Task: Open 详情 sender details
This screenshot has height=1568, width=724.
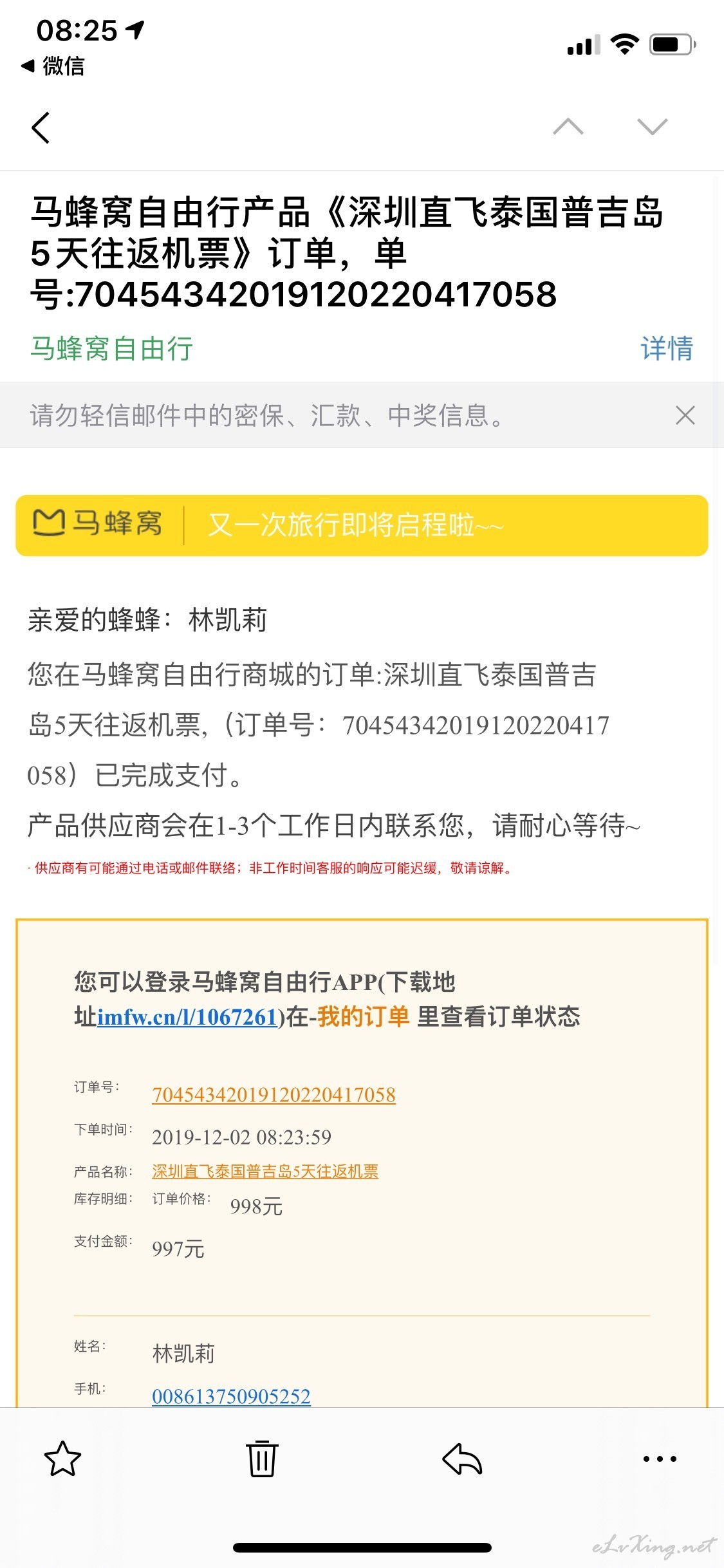Action: point(667,348)
